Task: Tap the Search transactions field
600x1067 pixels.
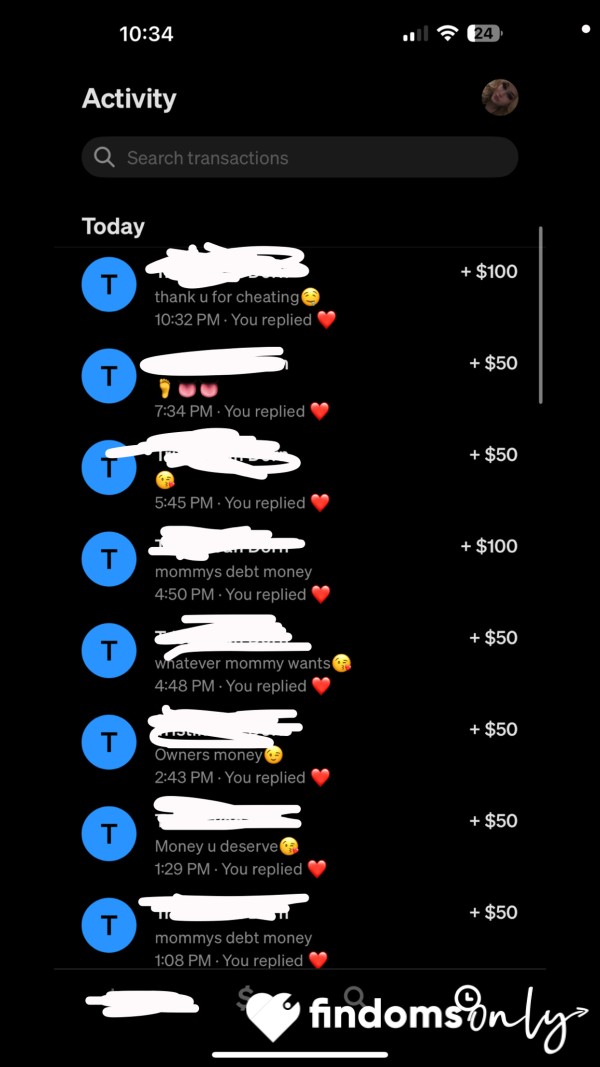Action: tap(300, 158)
